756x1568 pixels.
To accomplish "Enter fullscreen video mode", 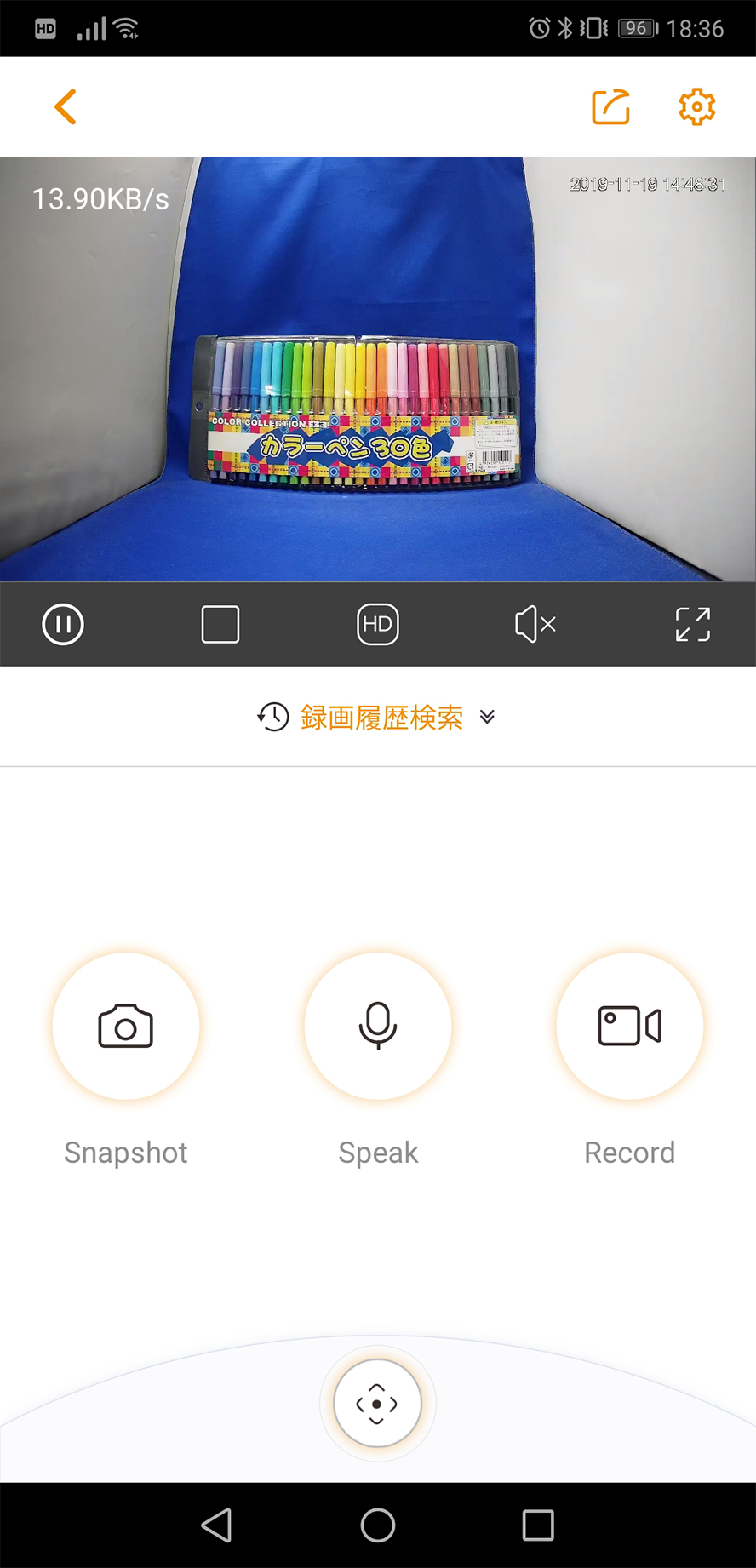I will pos(692,624).
